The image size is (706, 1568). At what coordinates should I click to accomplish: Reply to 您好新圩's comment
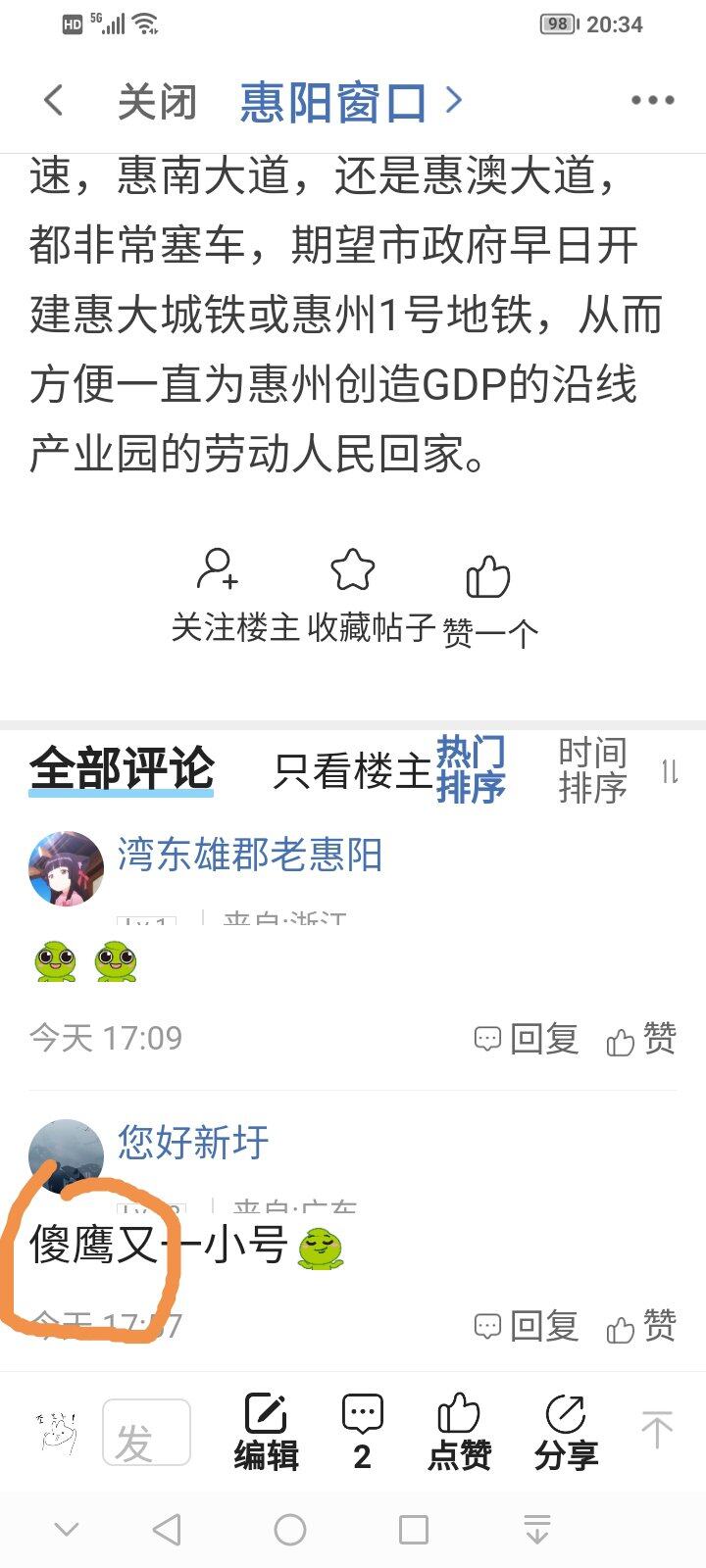[x=528, y=1327]
